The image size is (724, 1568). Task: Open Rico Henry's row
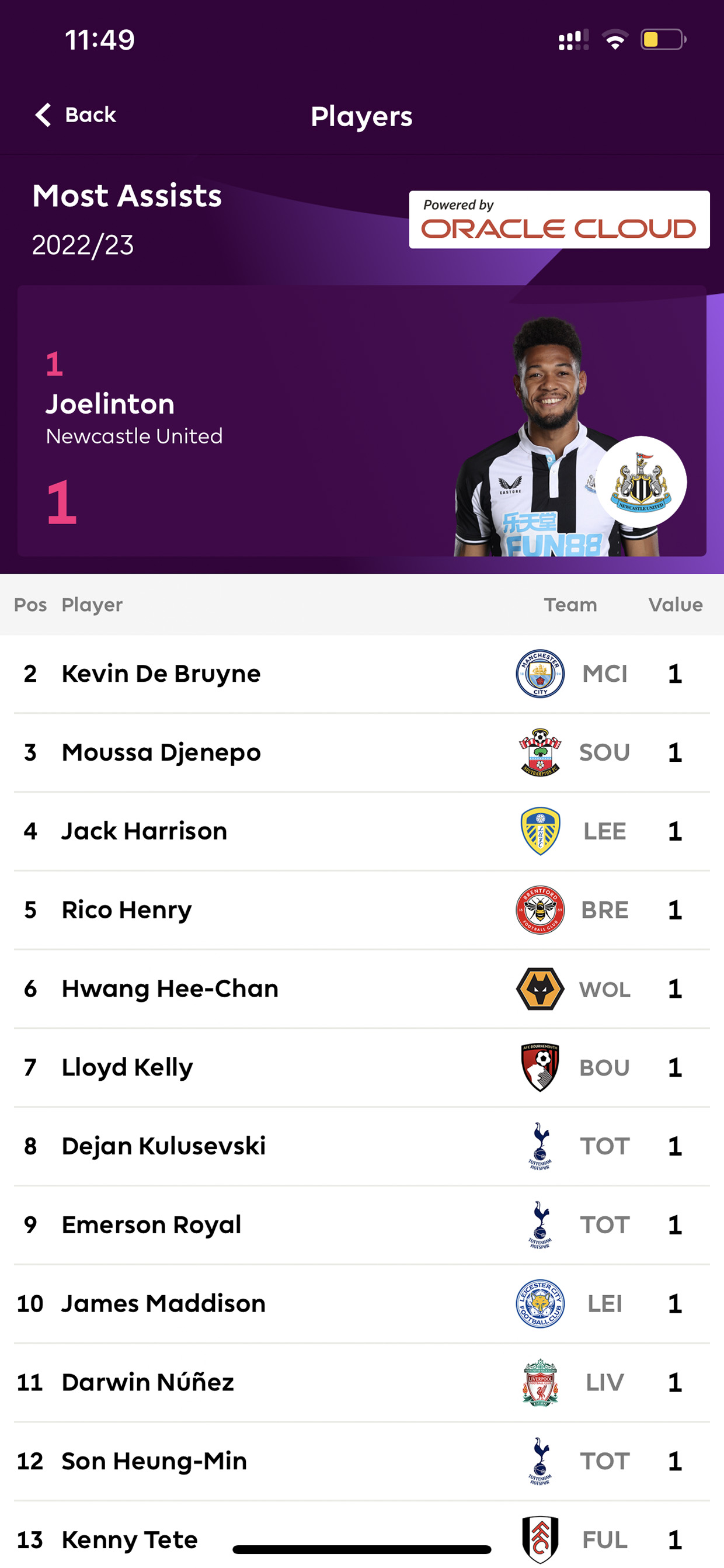click(361, 910)
